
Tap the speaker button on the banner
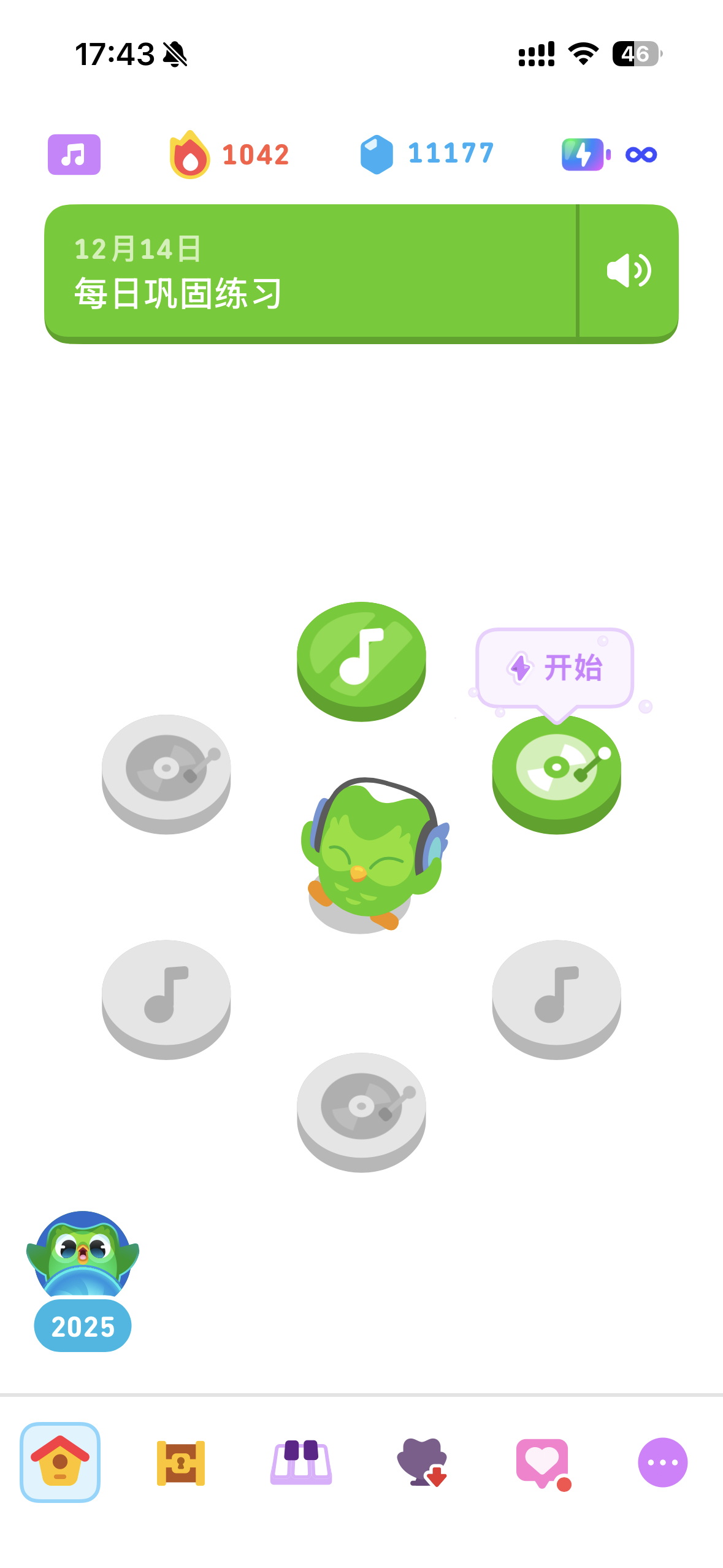click(629, 271)
